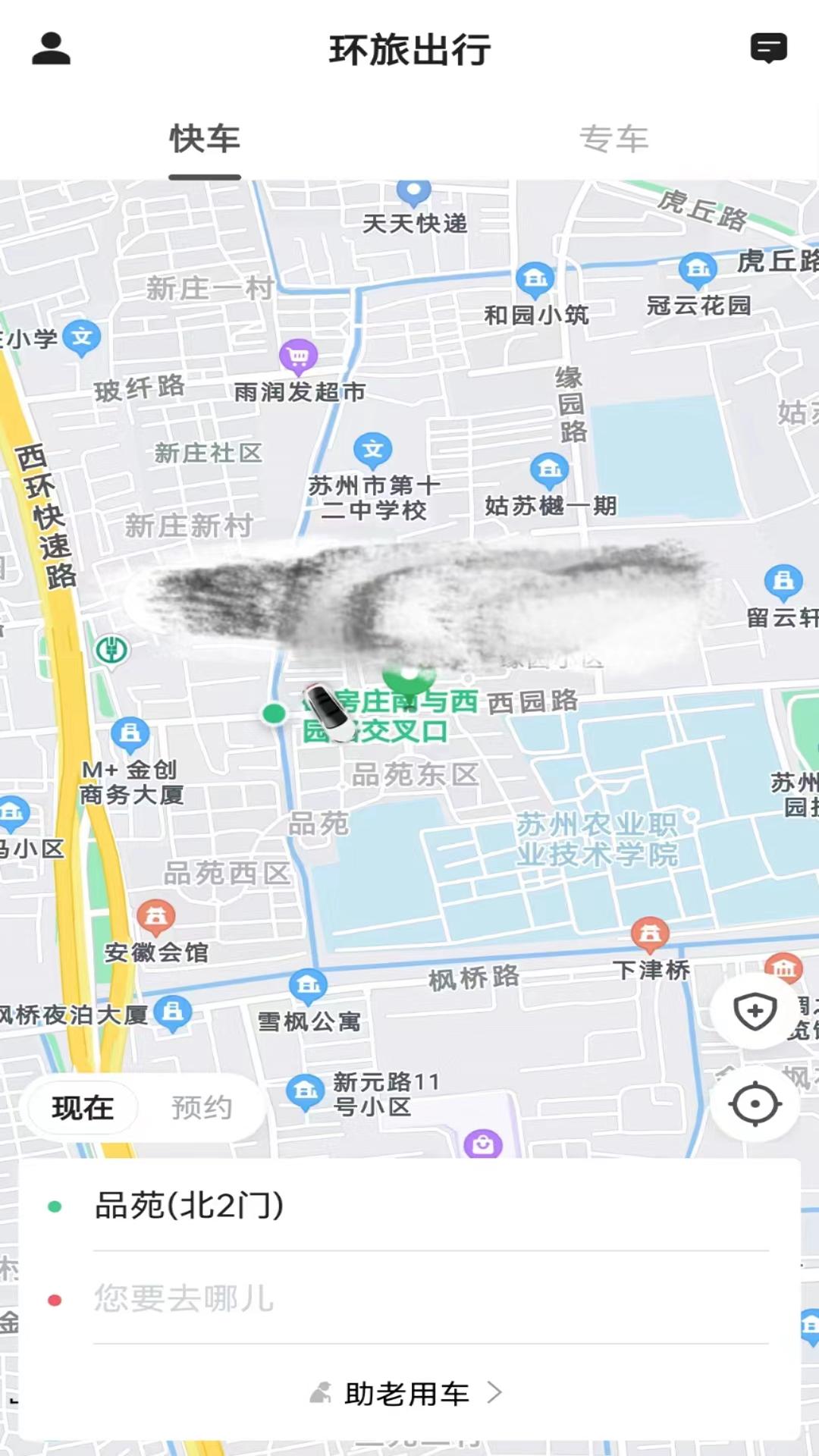Select the 雨润发超市 shopping cart marker
This screenshot has width=819, height=1456.
pos(299,355)
